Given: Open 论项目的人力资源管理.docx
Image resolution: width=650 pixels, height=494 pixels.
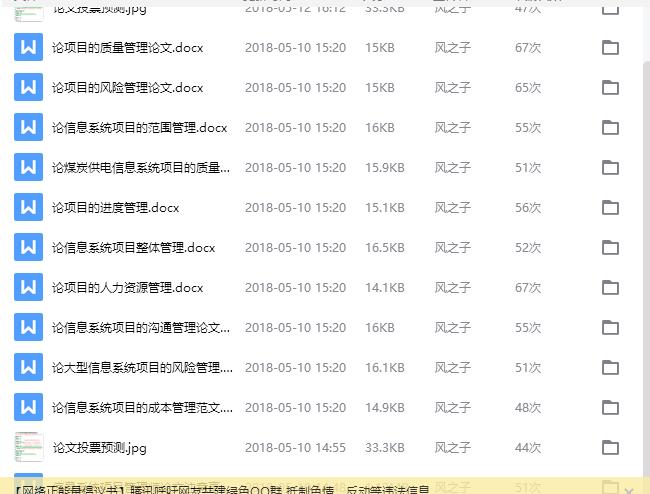Looking at the screenshot, I should (127, 288).
